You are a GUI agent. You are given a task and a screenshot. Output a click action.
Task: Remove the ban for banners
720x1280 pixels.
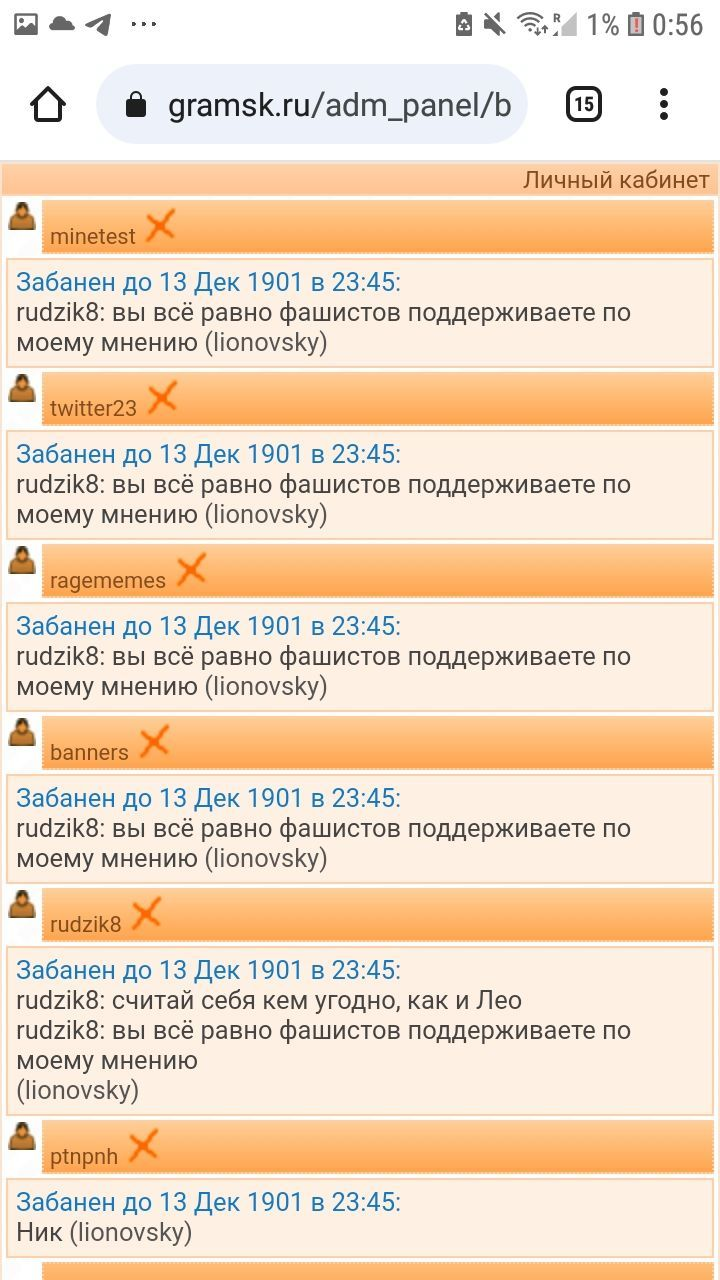click(154, 742)
